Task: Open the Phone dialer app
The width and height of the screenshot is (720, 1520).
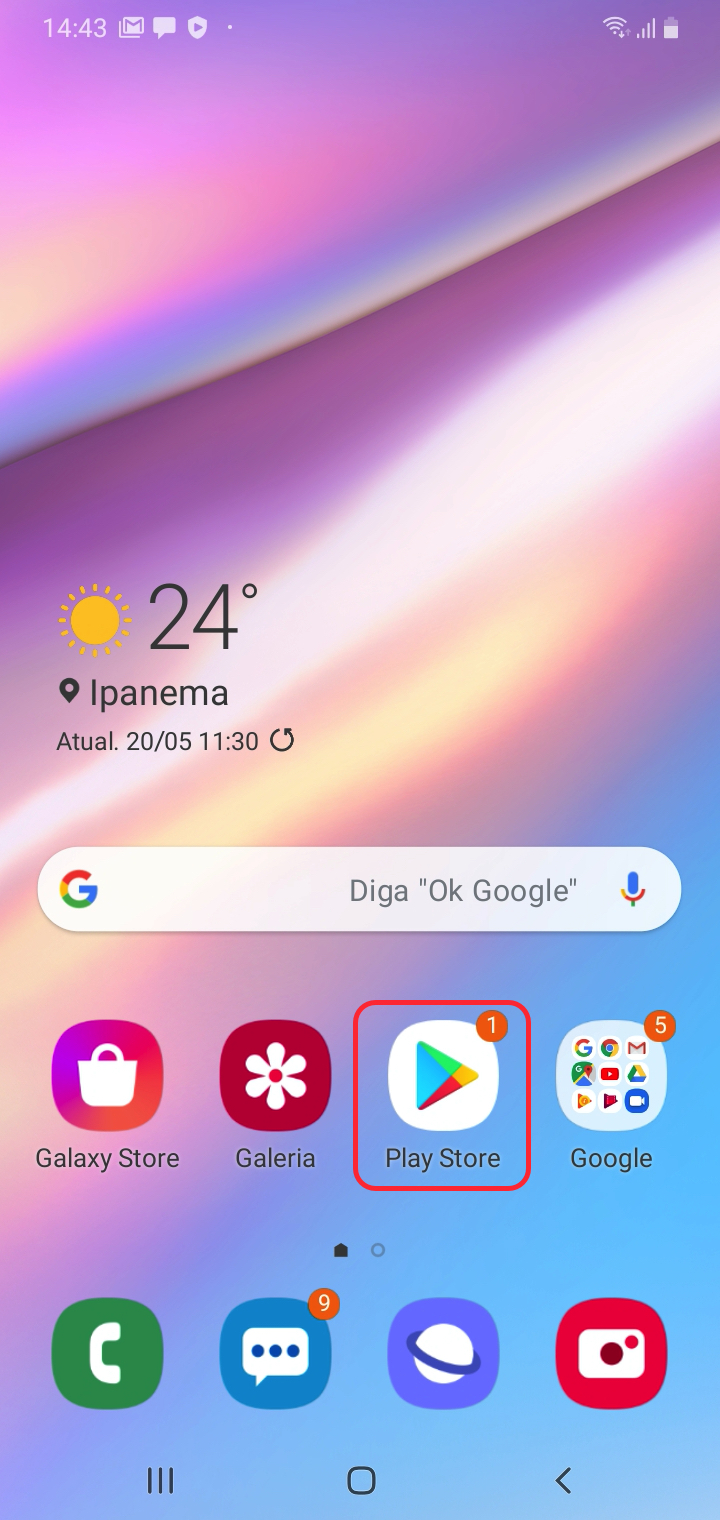Action: click(107, 1353)
